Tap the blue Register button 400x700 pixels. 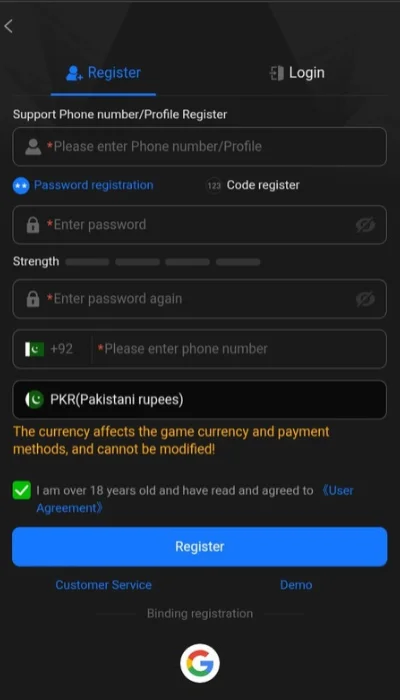point(200,546)
